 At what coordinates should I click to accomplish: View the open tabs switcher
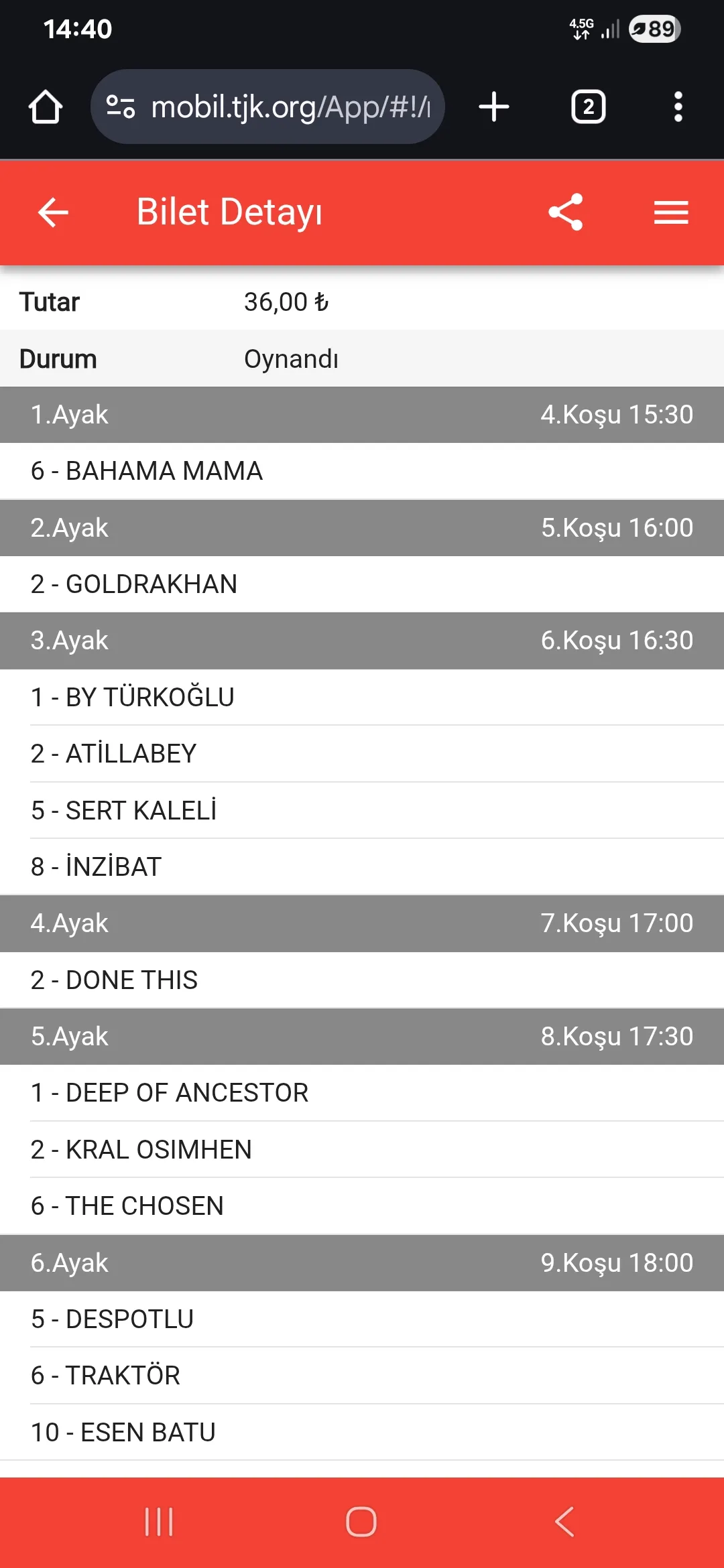[x=588, y=107]
